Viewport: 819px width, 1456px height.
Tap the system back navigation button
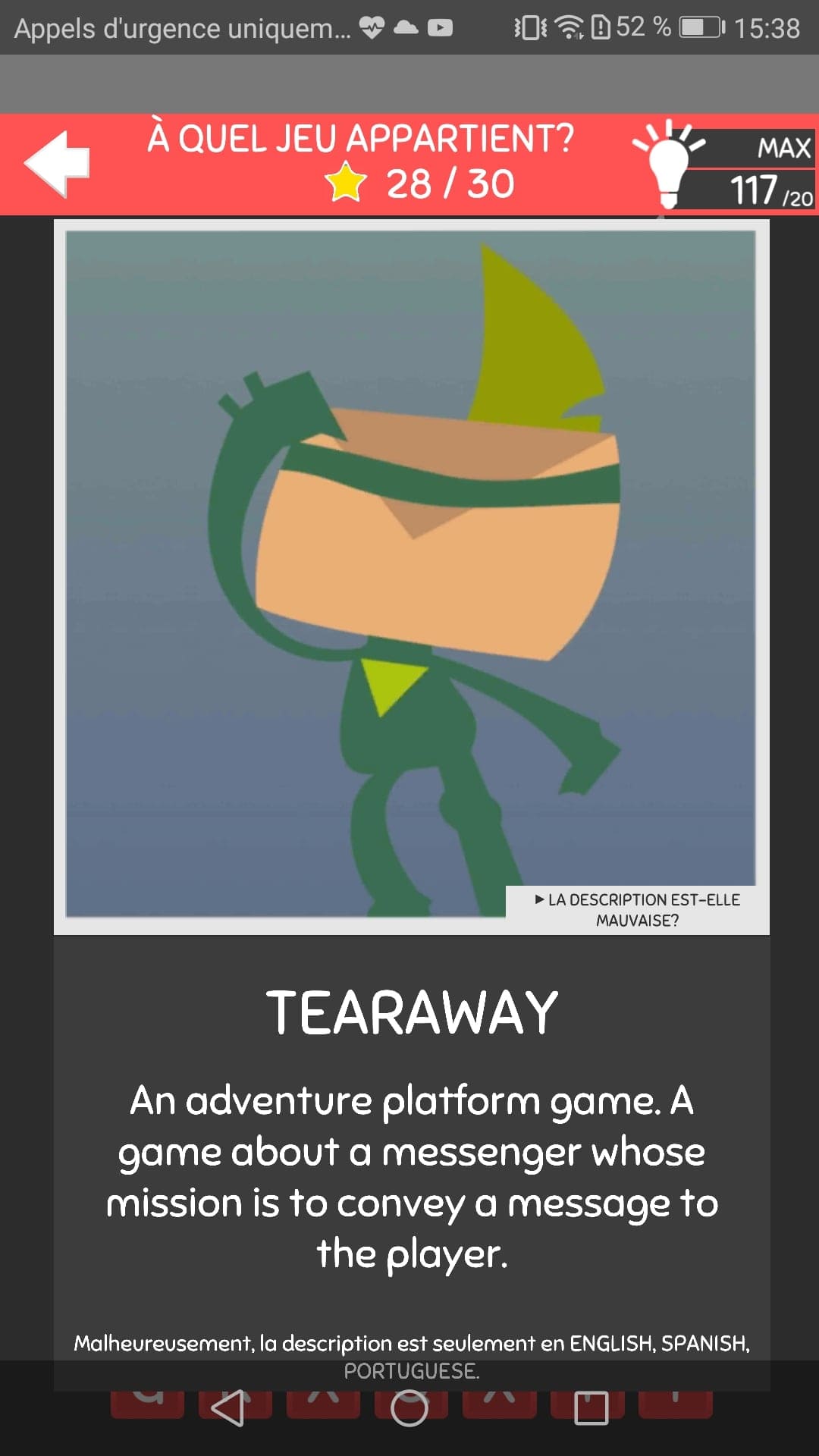[227, 1408]
